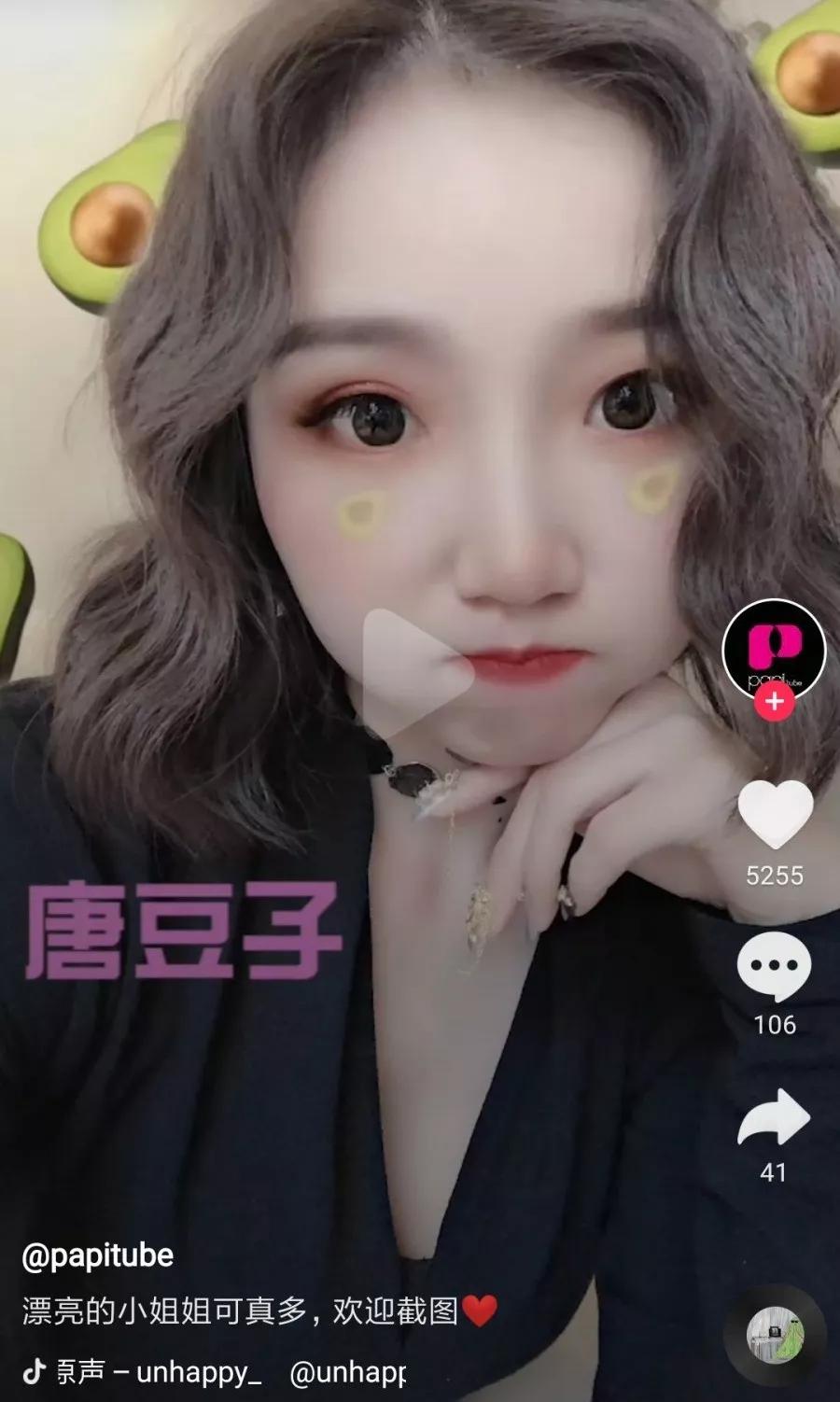The height and width of the screenshot is (1402, 840).
Task: Follow papitube with the plus button
Action: pyautogui.click(x=774, y=702)
